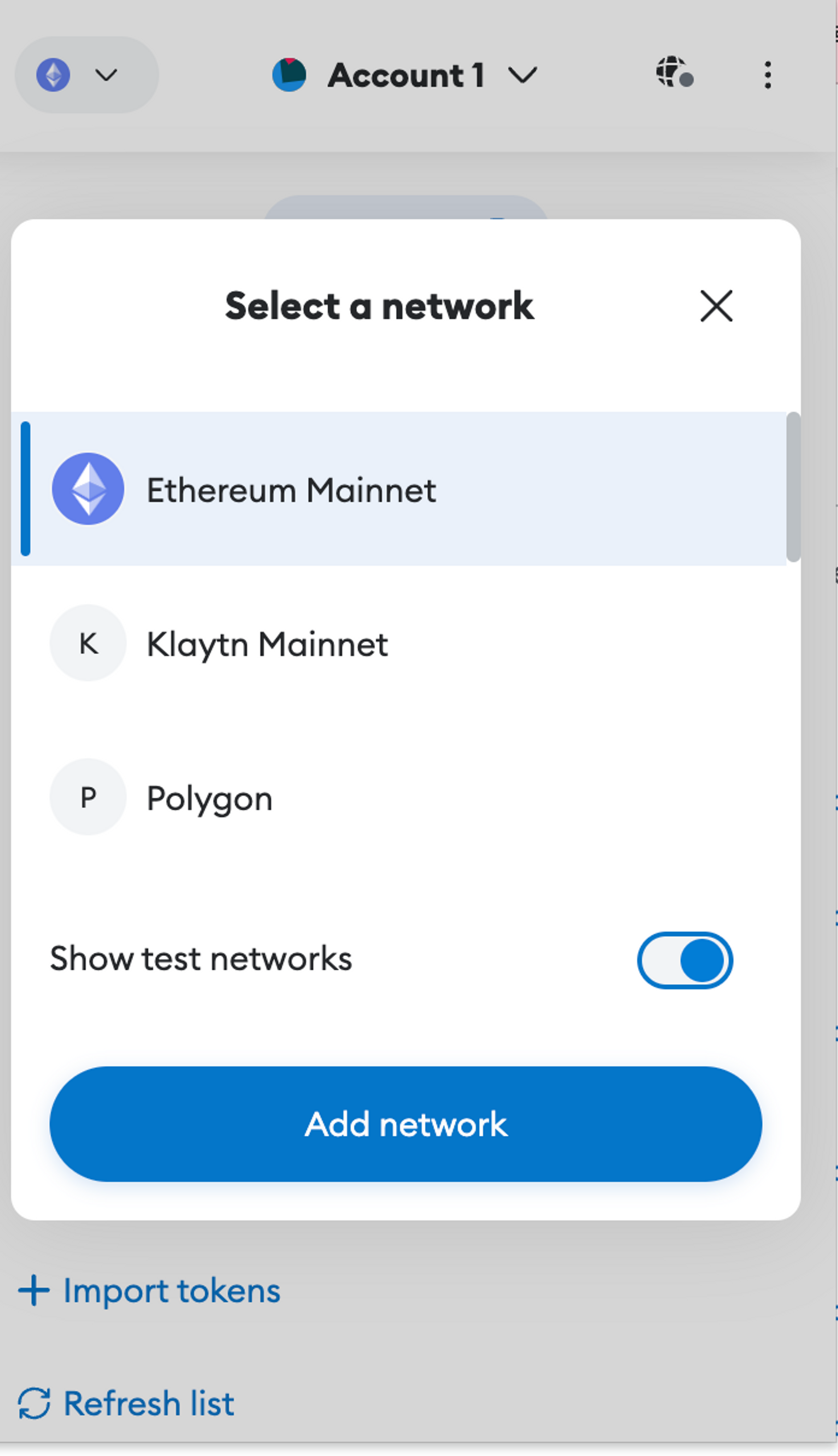Expand the Account 1 account picker
This screenshot has height=1456, width=838.
[405, 75]
